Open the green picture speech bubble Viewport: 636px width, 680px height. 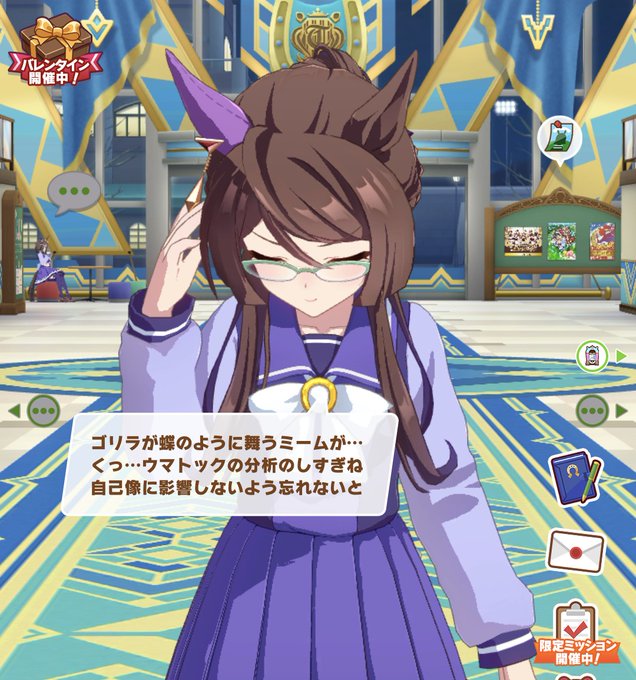pos(558,138)
